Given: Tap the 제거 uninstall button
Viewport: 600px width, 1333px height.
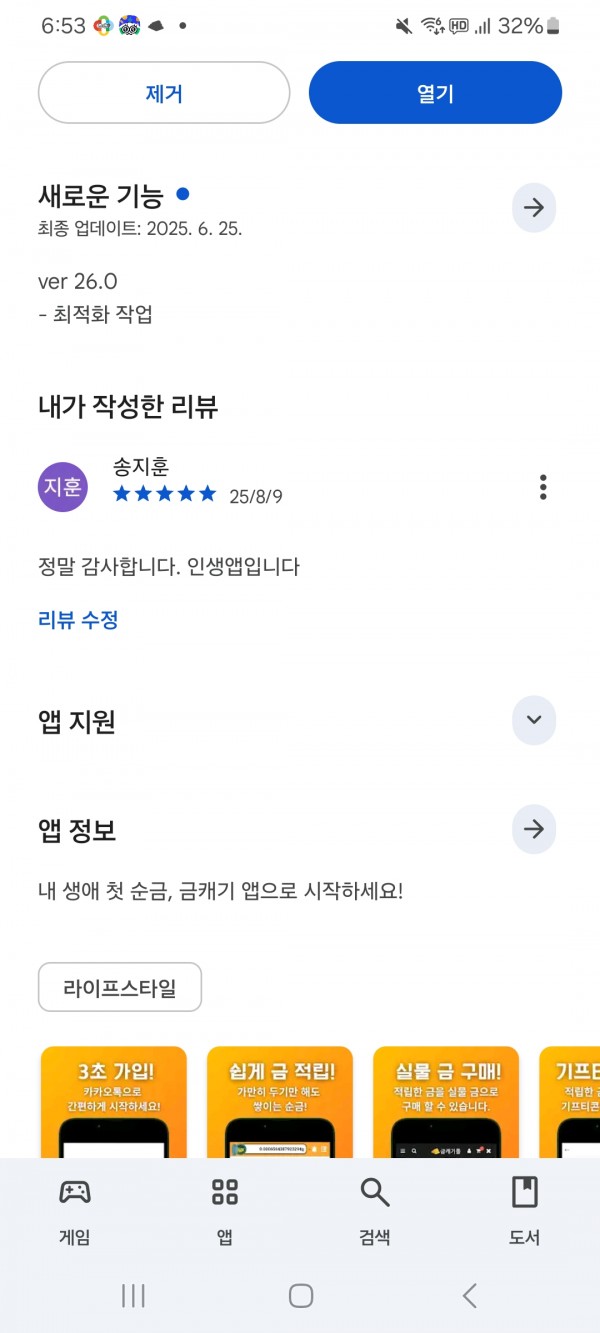Looking at the screenshot, I should pos(164,93).
